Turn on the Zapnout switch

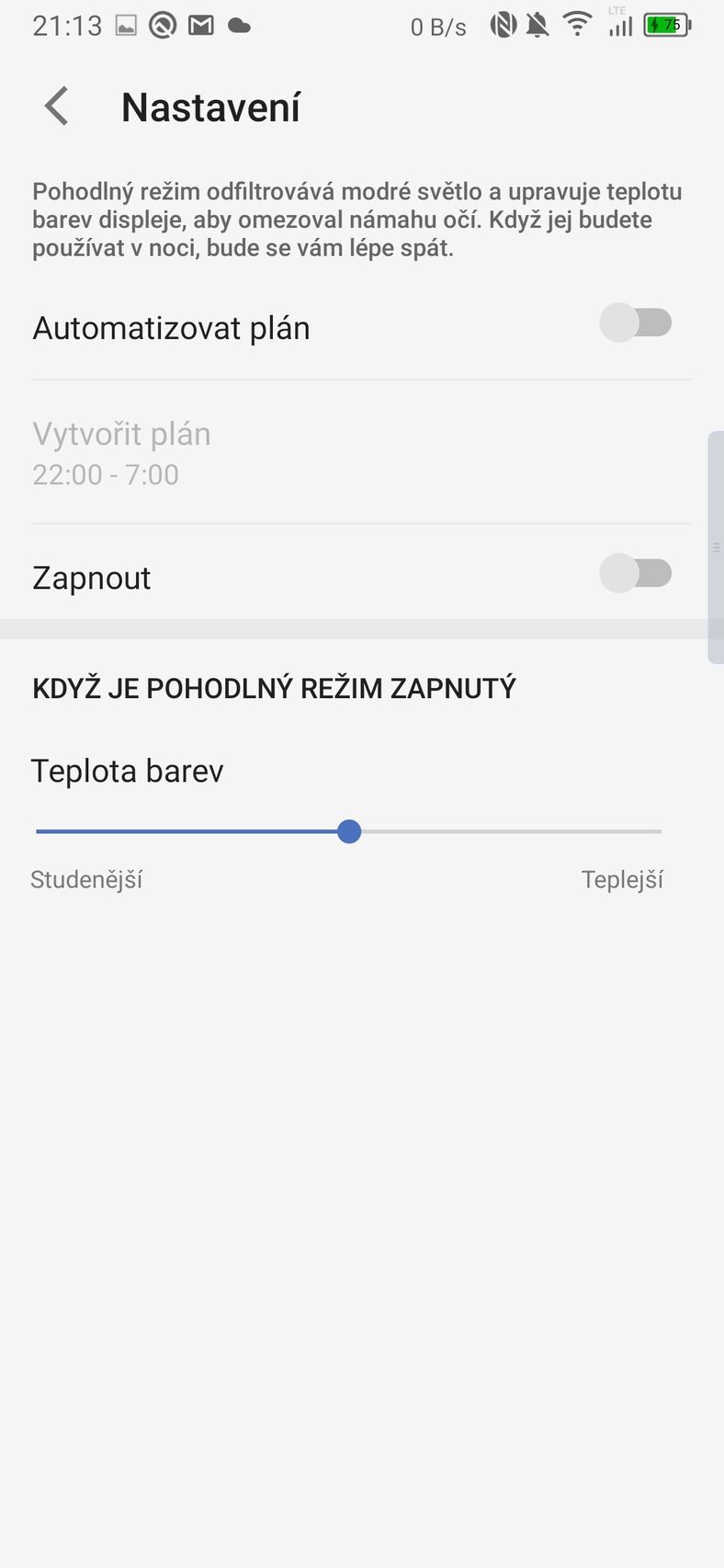(636, 572)
